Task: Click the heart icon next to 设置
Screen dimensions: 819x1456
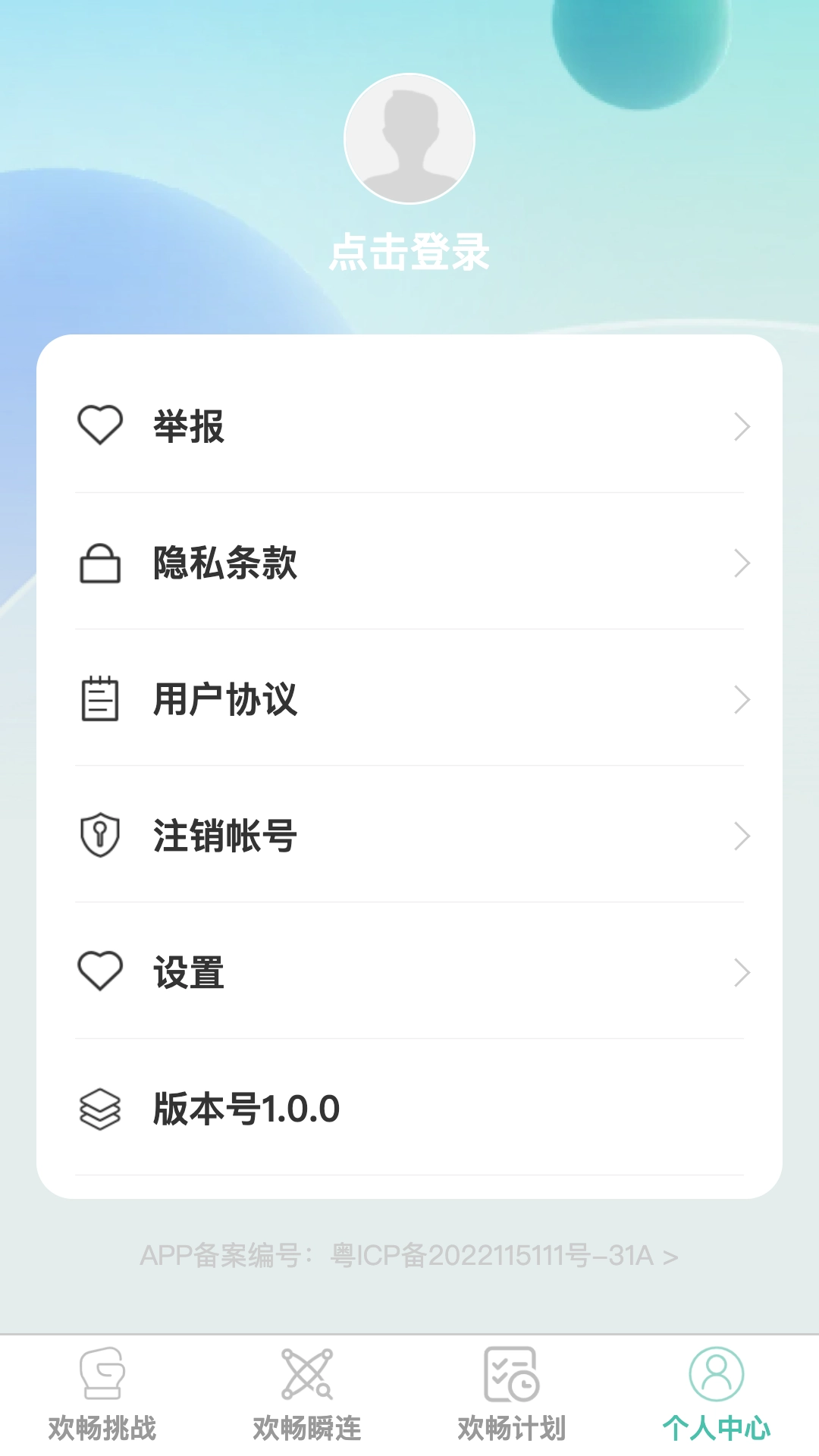Action: (x=100, y=973)
